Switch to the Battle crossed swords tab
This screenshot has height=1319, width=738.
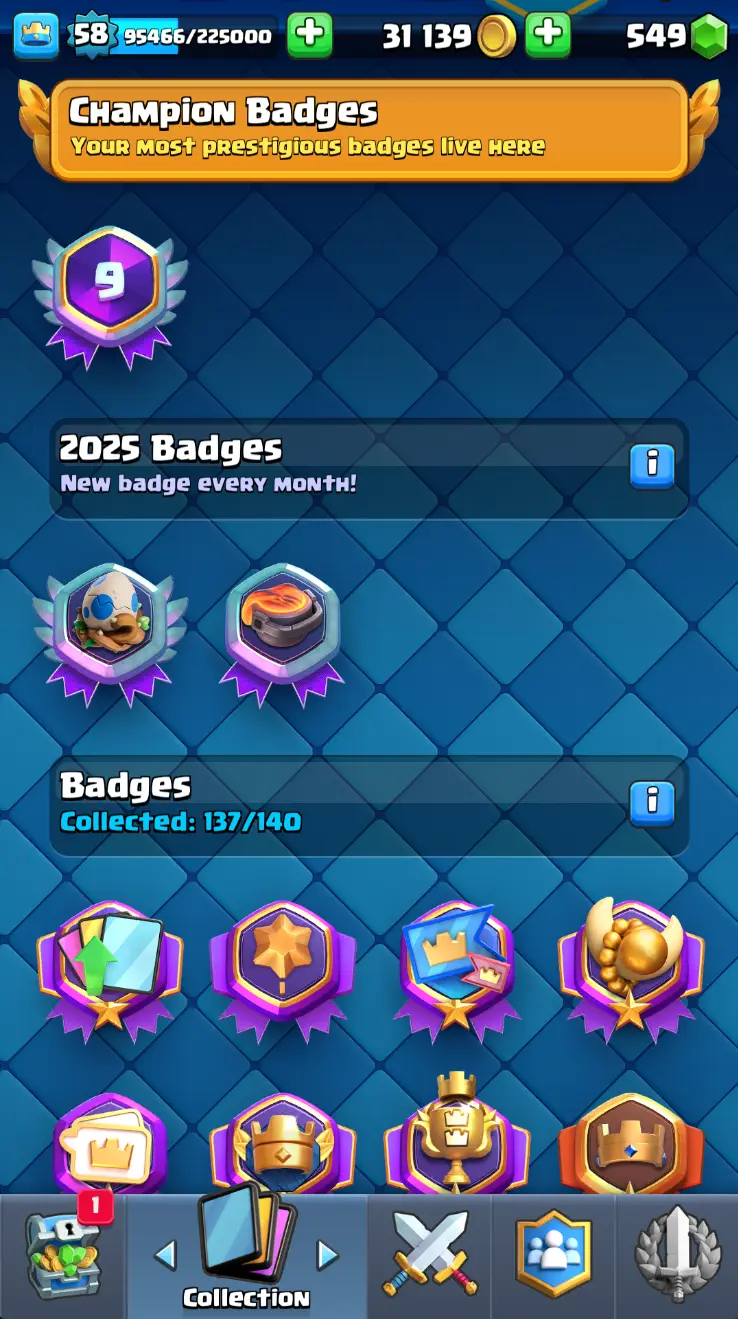430,1255
